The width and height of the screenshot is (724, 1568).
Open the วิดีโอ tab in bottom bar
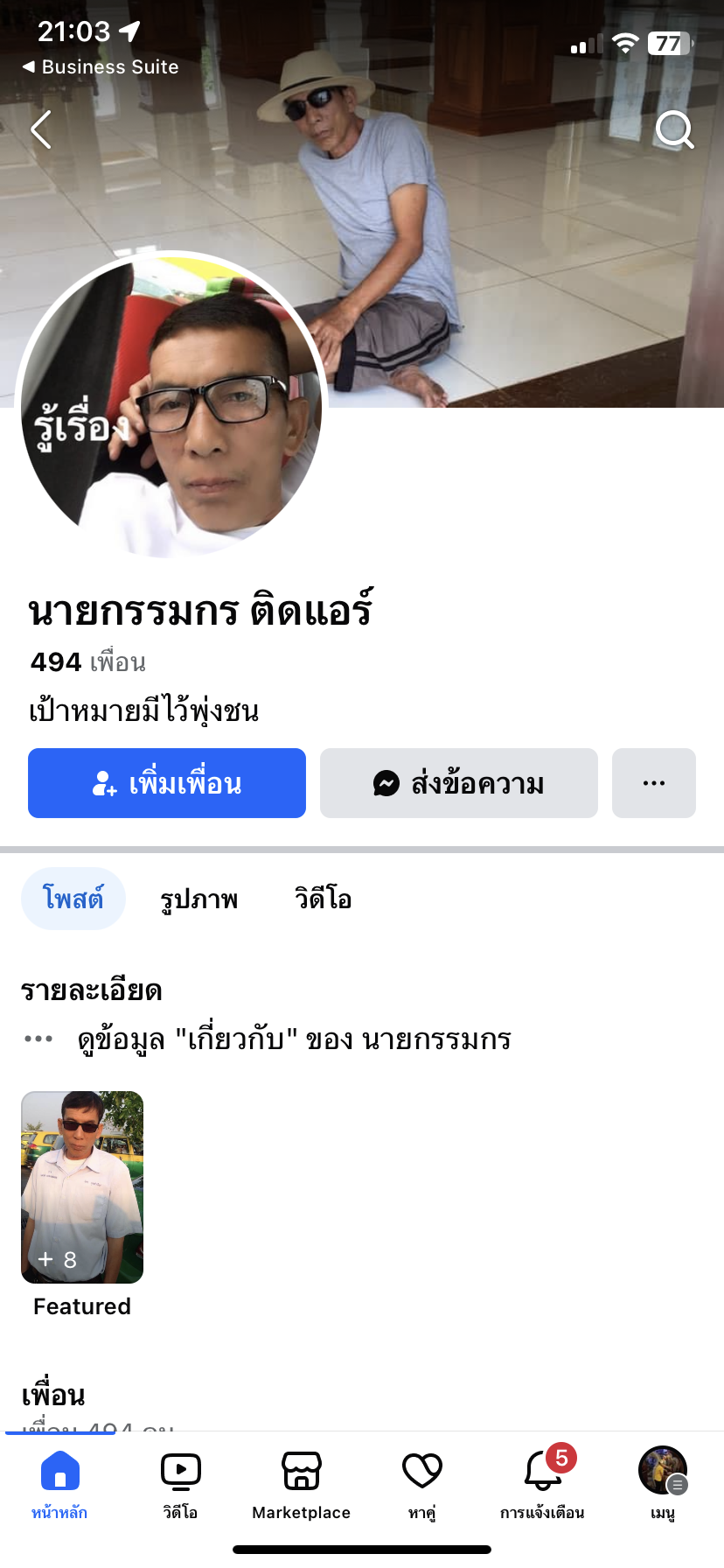[180, 1484]
